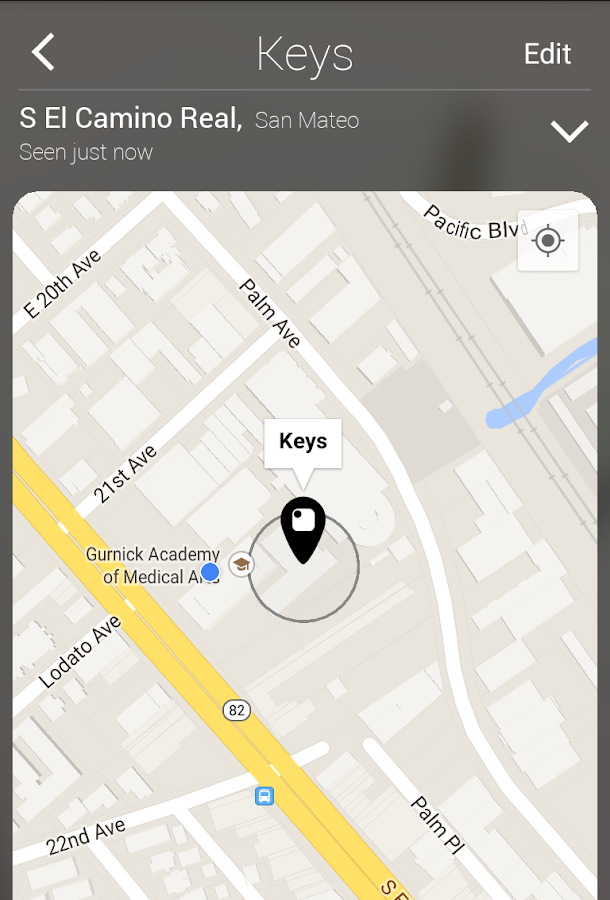This screenshot has width=610, height=900.
Task: Expand the location details chevron
Action: 569,131
